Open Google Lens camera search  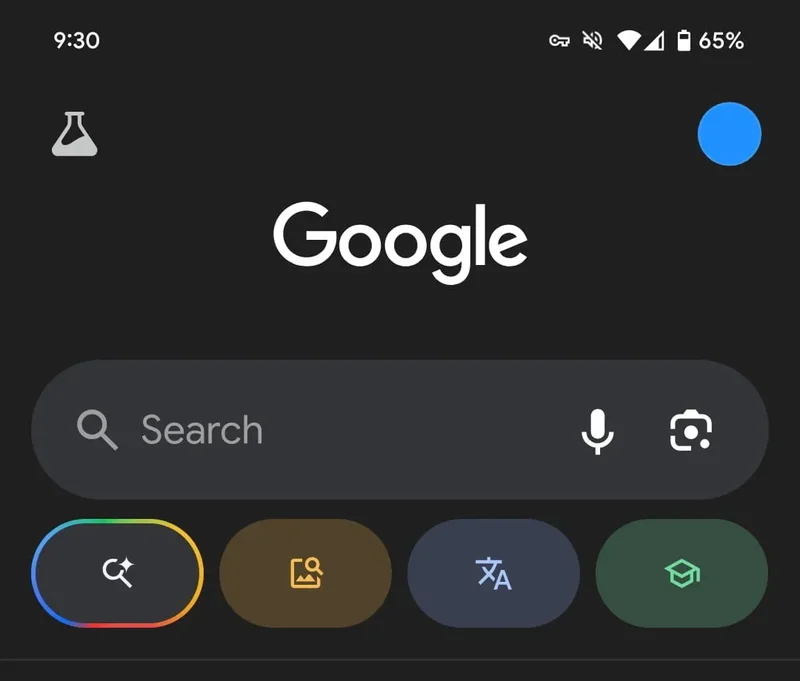point(690,430)
